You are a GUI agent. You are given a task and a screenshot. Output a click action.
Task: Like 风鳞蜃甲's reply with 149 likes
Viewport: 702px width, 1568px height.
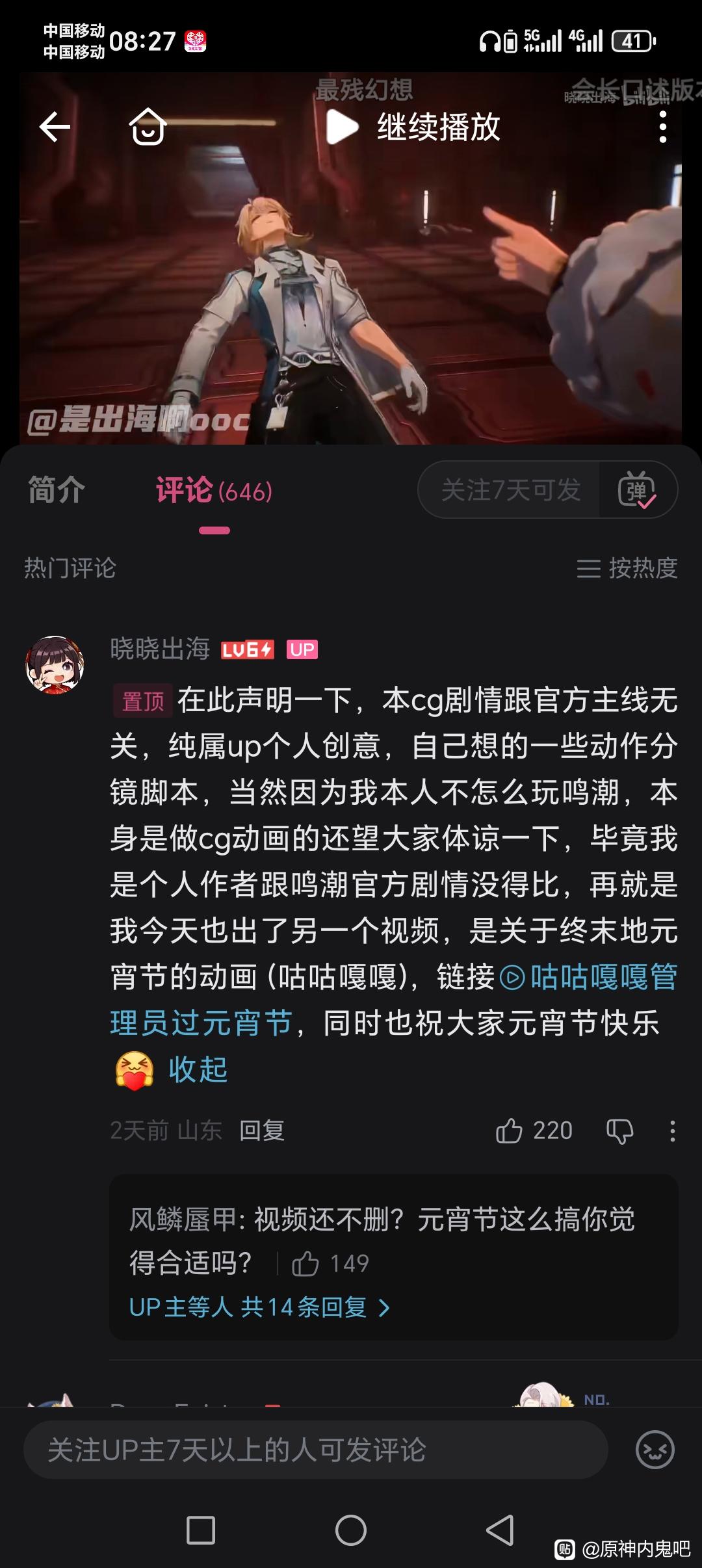coord(305,1264)
